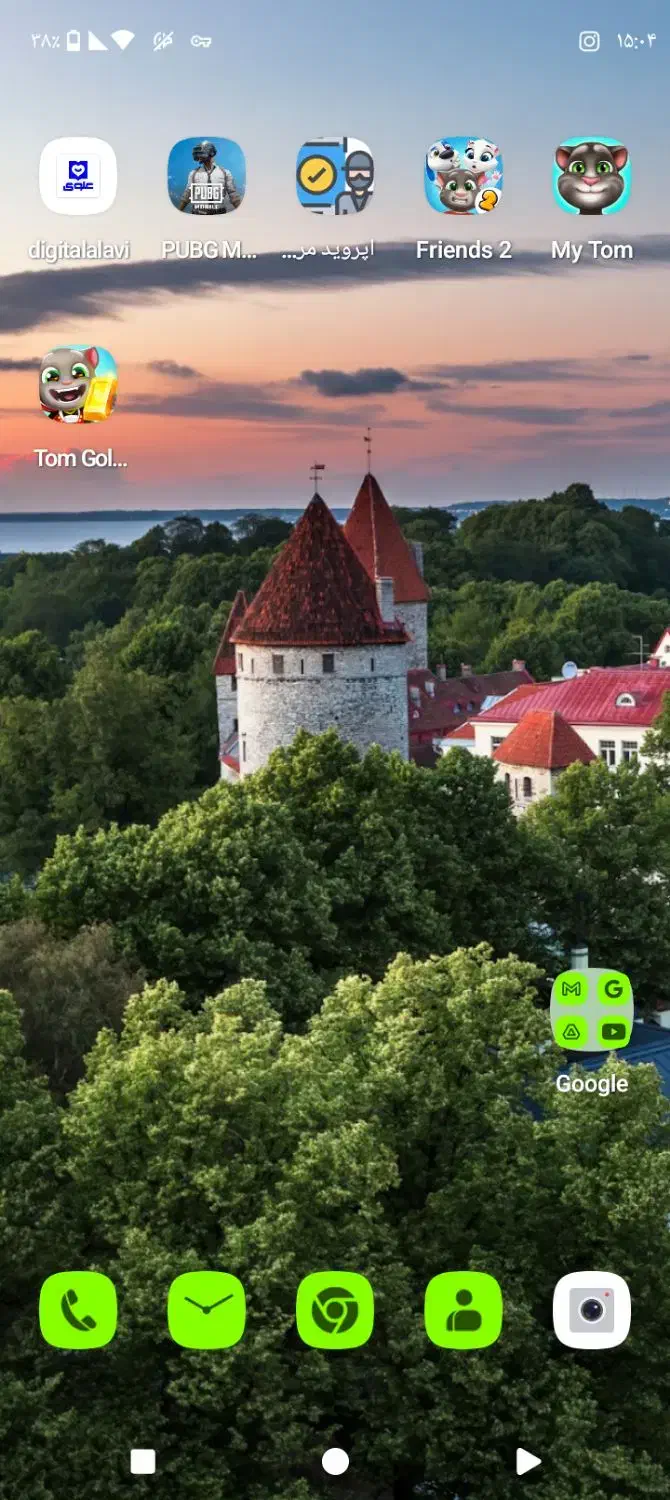Open the Google apps folder
Image resolution: width=670 pixels, height=1500 pixels.
[x=592, y=1010]
